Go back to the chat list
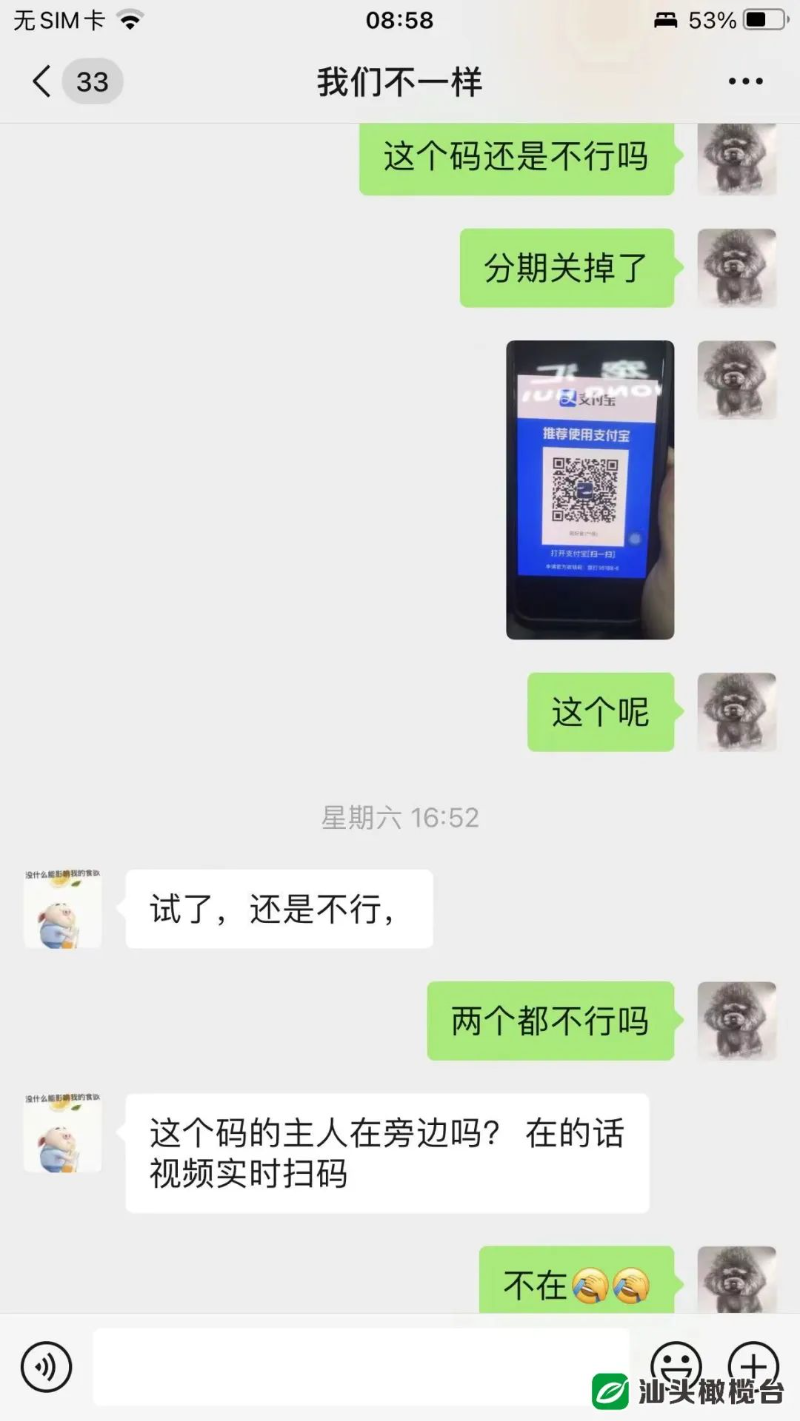800x1421 pixels. point(42,81)
